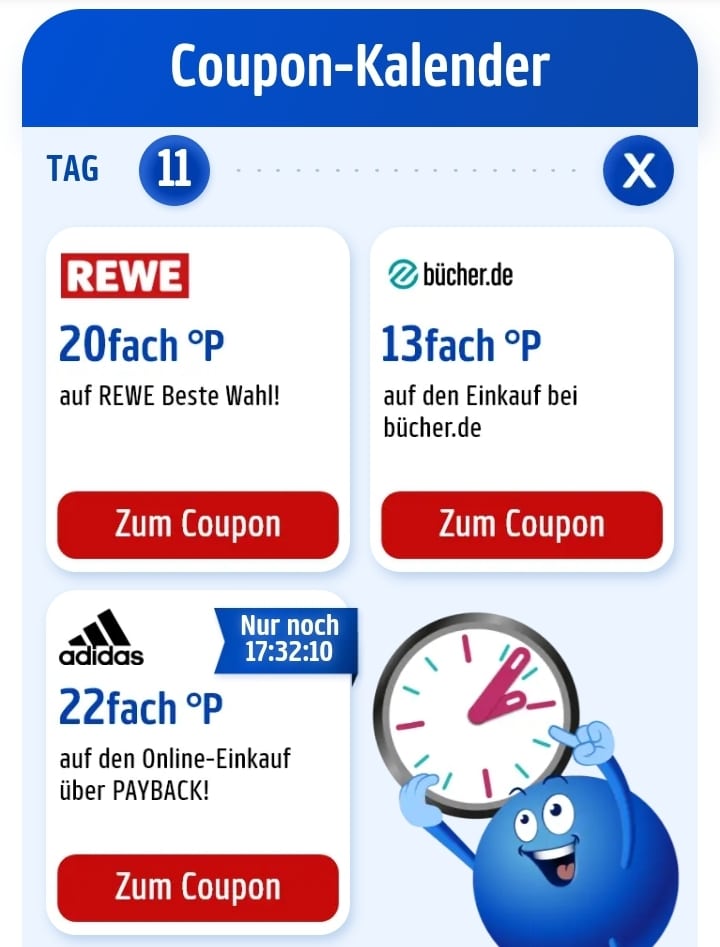Image resolution: width=720 pixels, height=947 pixels.
Task: Open the bücher.de 13fach coupon
Action: (521, 524)
